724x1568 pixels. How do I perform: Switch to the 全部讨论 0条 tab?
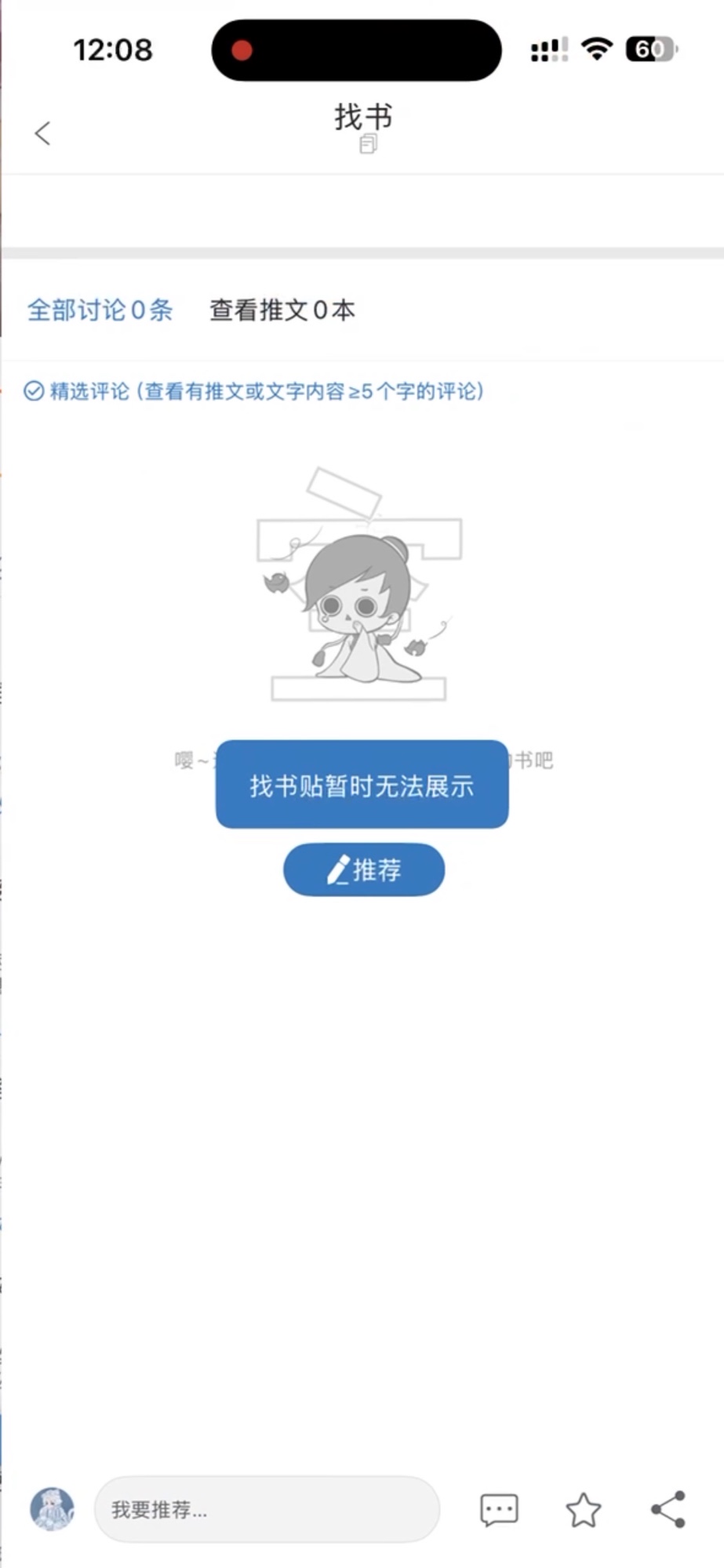[x=100, y=310]
